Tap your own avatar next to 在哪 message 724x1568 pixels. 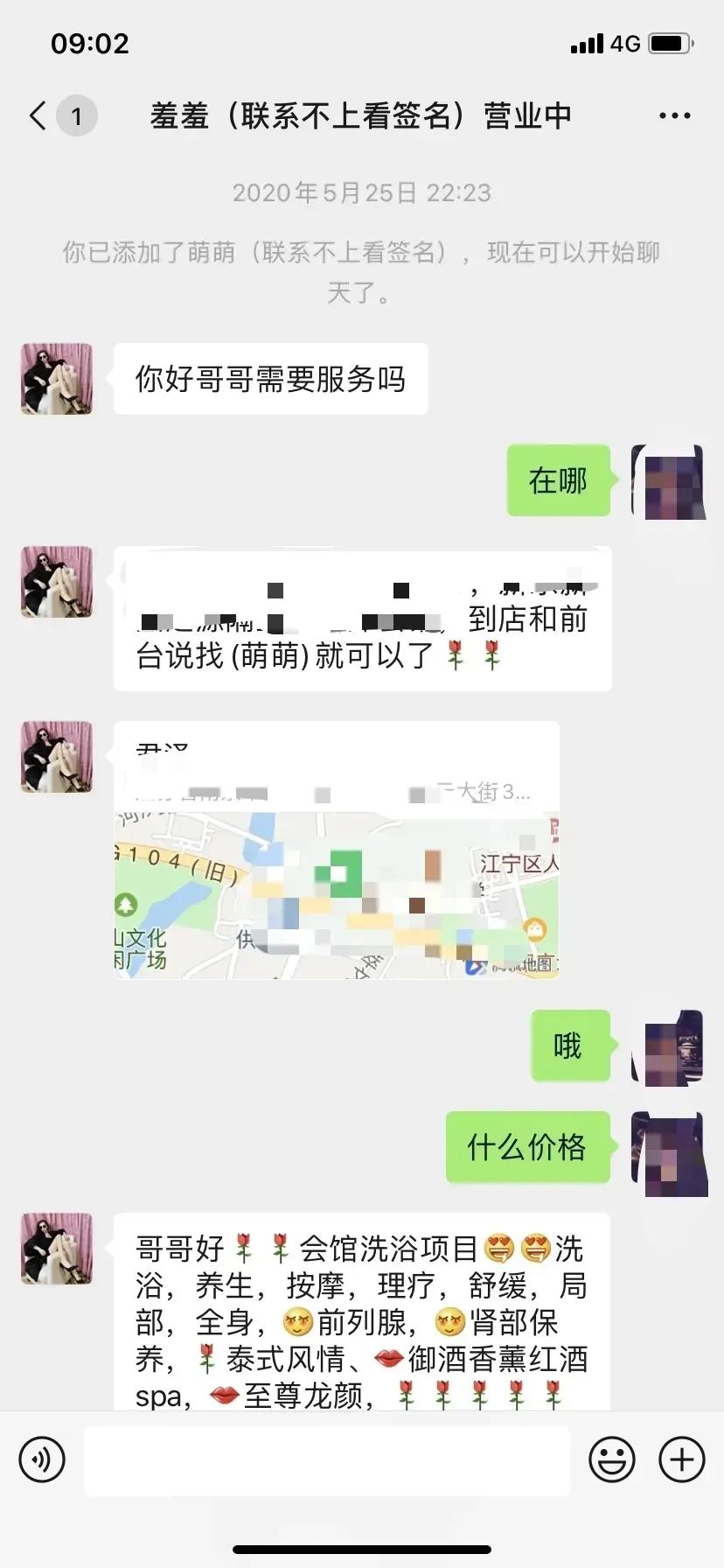coord(670,482)
